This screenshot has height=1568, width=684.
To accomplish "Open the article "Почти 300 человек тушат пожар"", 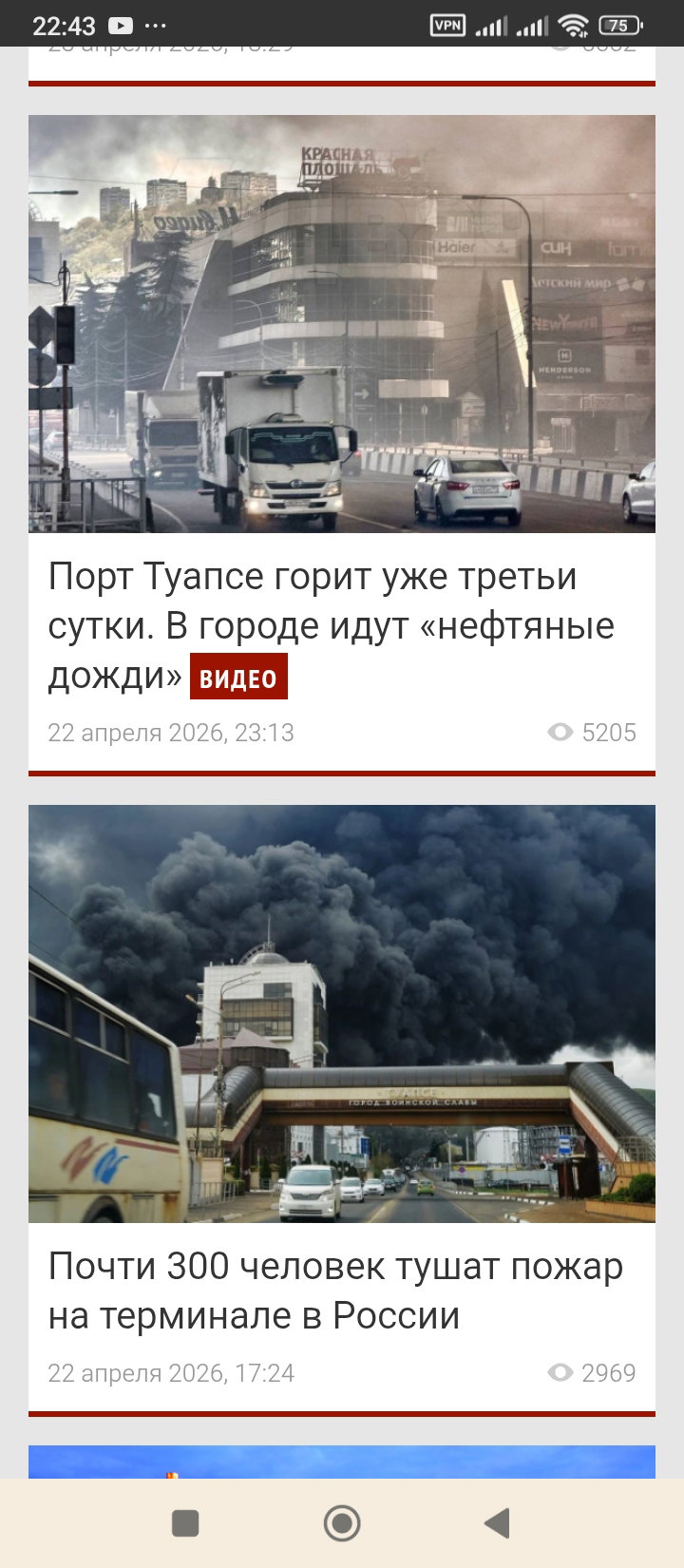I will 335,1291.
